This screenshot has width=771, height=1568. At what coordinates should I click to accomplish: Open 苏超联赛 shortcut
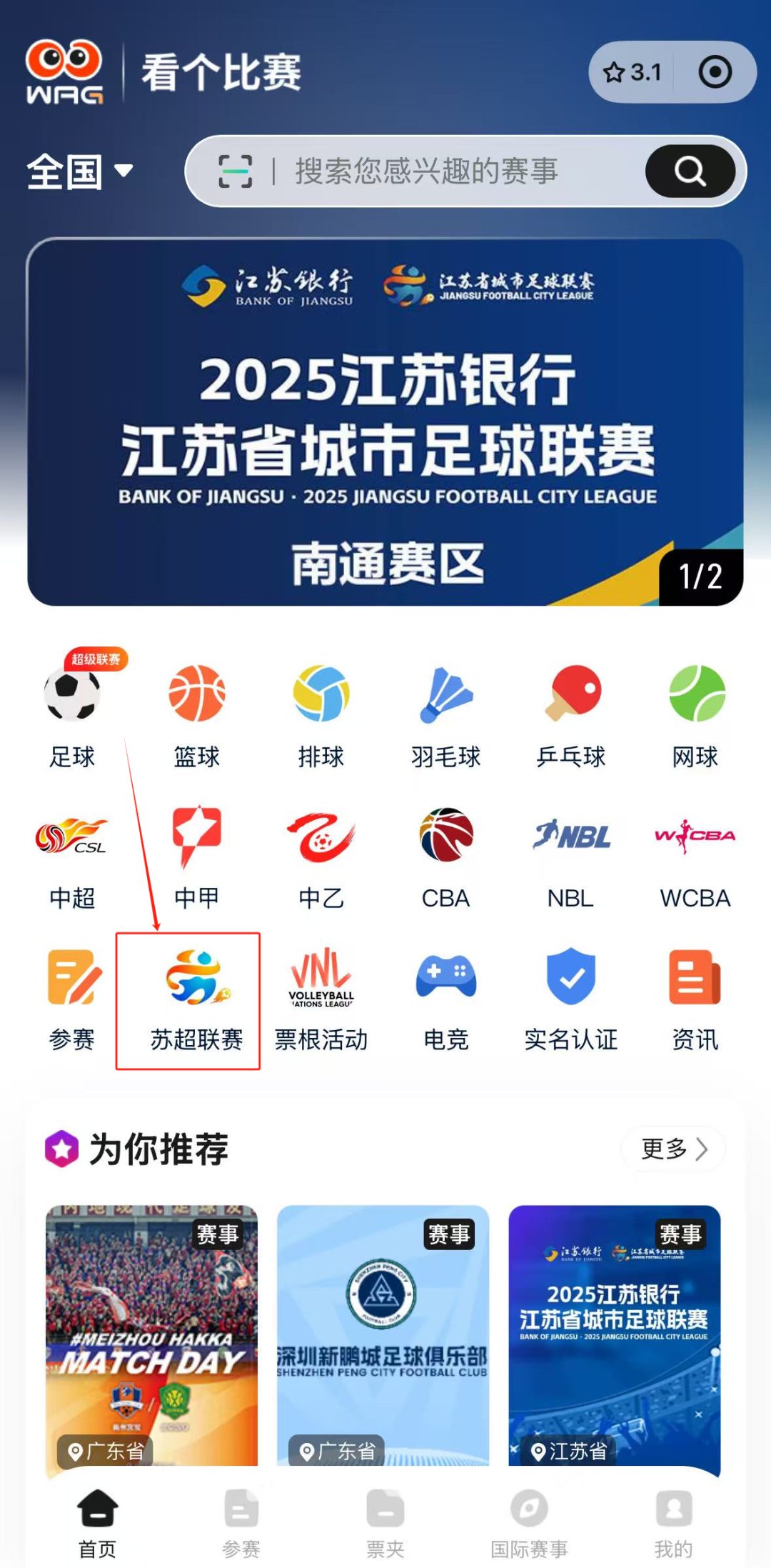click(196, 999)
